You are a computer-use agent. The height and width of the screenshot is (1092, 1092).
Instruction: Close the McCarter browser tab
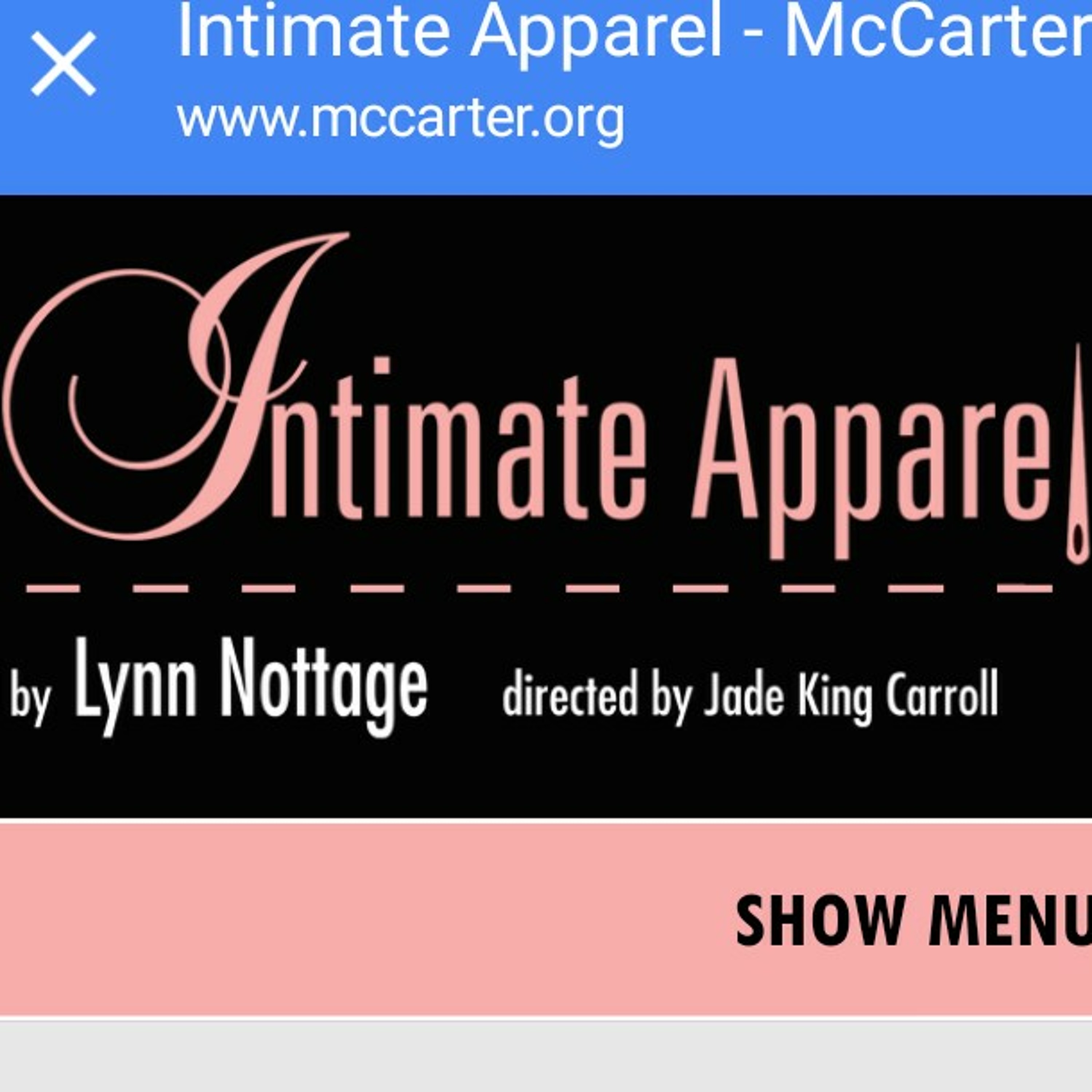(x=63, y=63)
